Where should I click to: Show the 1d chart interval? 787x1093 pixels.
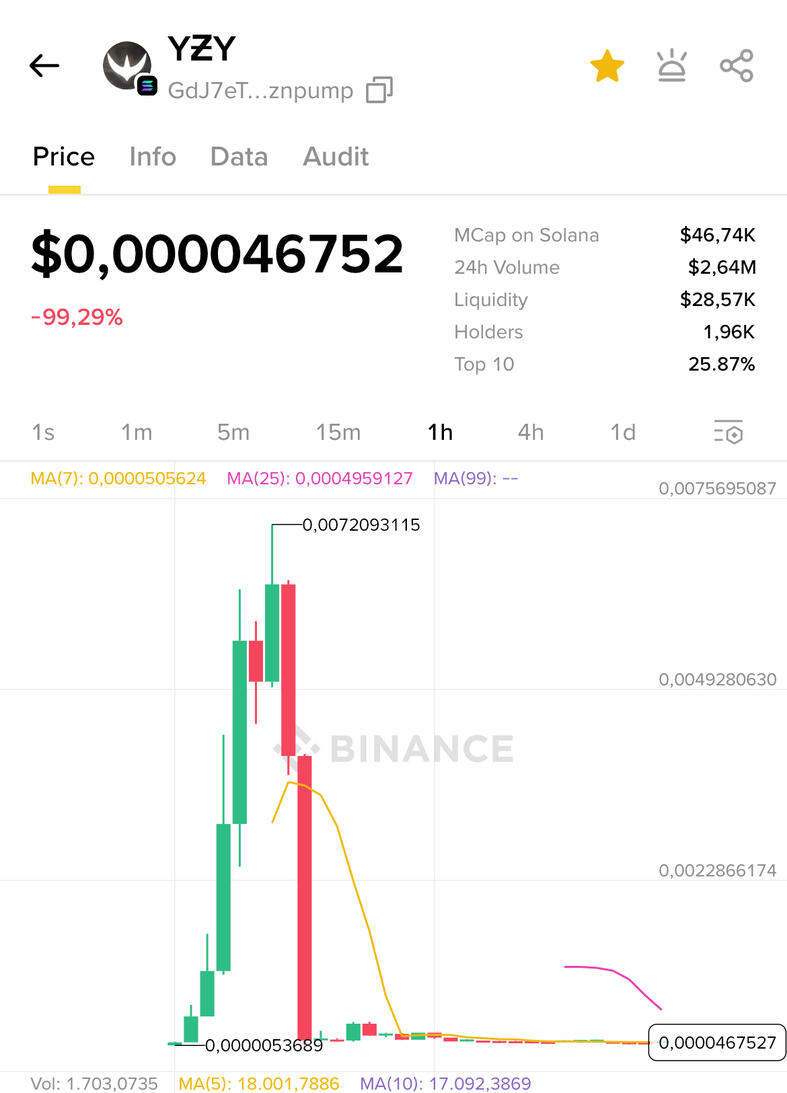tap(623, 432)
